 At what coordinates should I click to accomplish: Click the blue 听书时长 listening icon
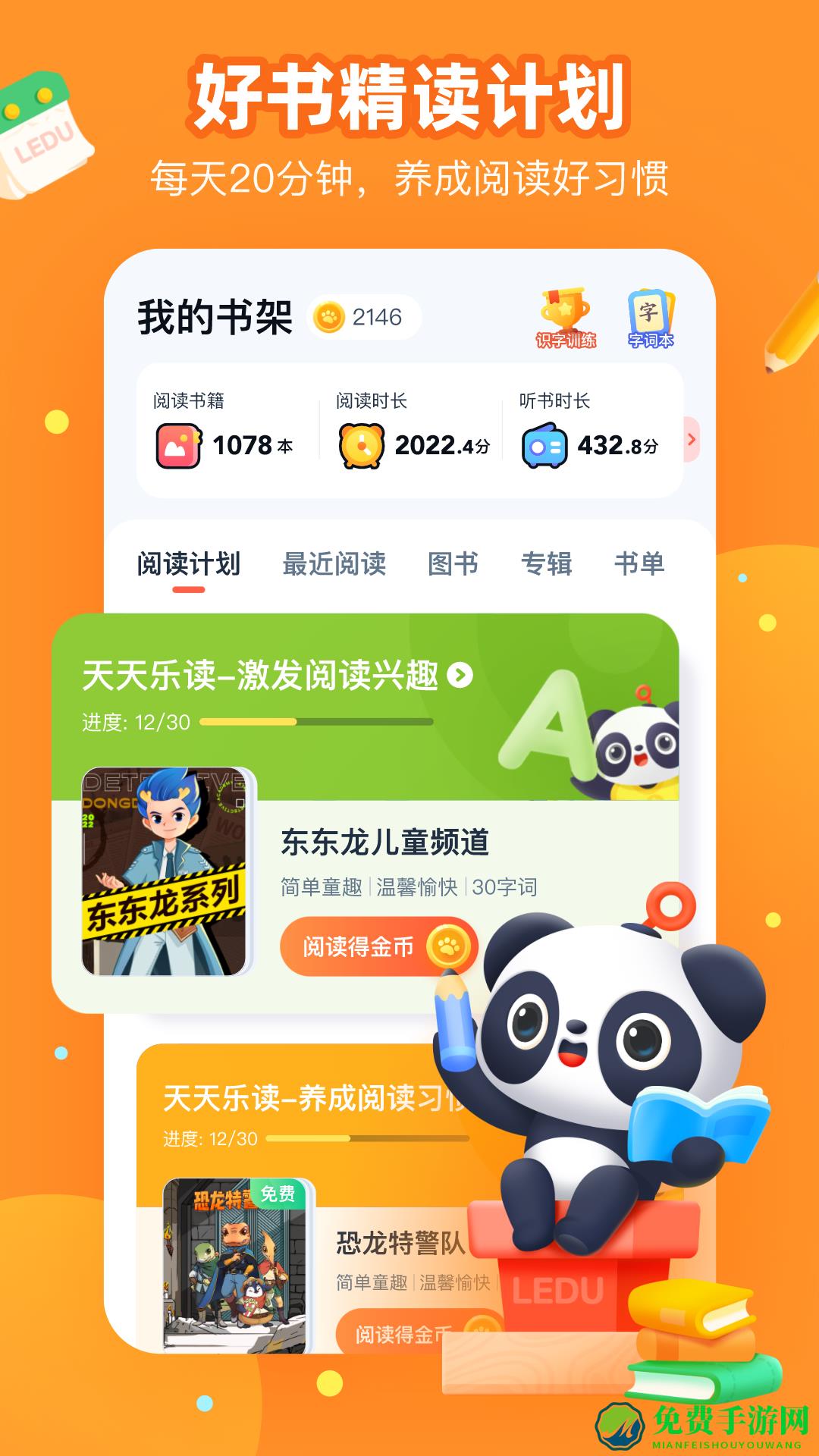point(544,447)
